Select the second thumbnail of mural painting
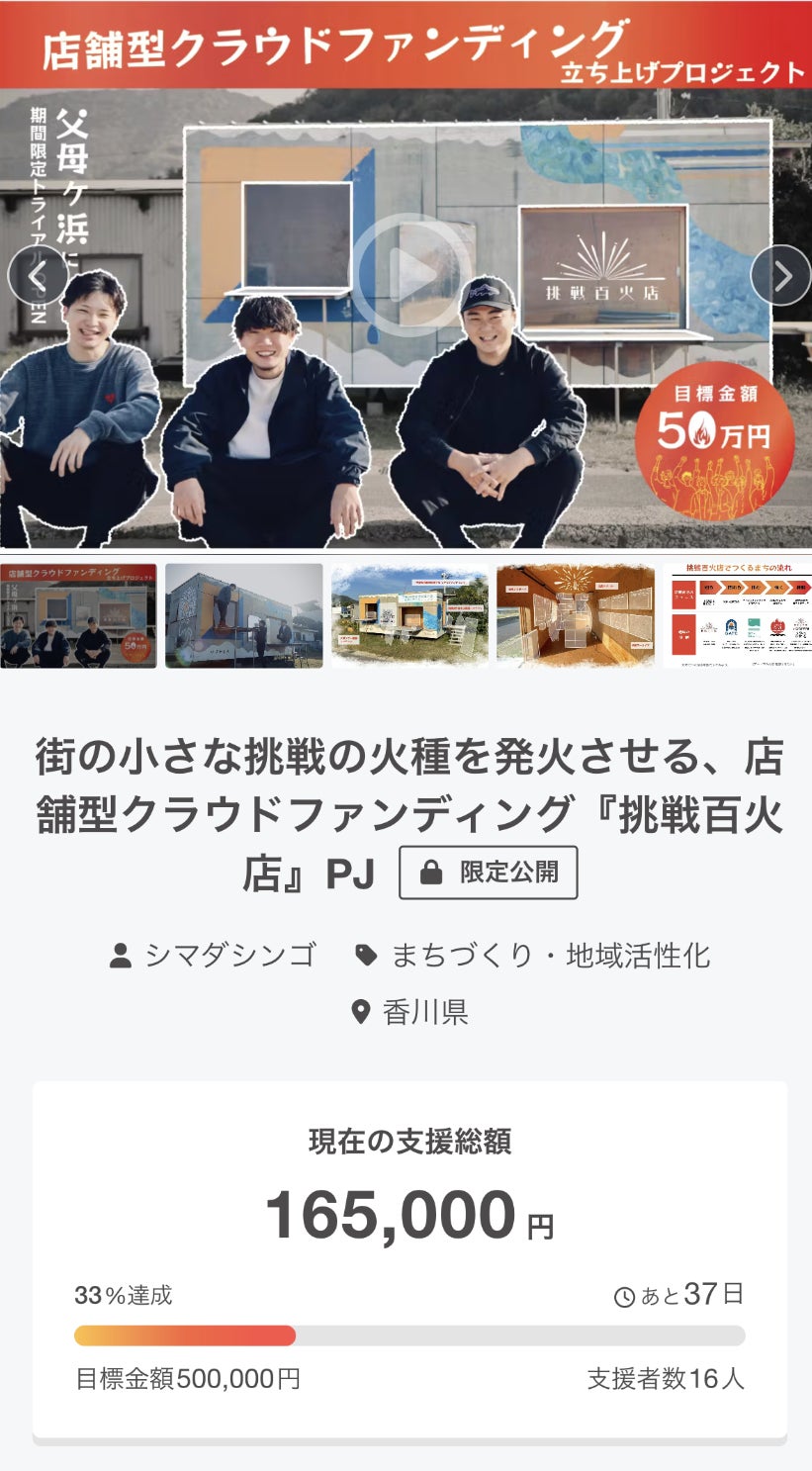The height and width of the screenshot is (1471, 812). pos(243,615)
